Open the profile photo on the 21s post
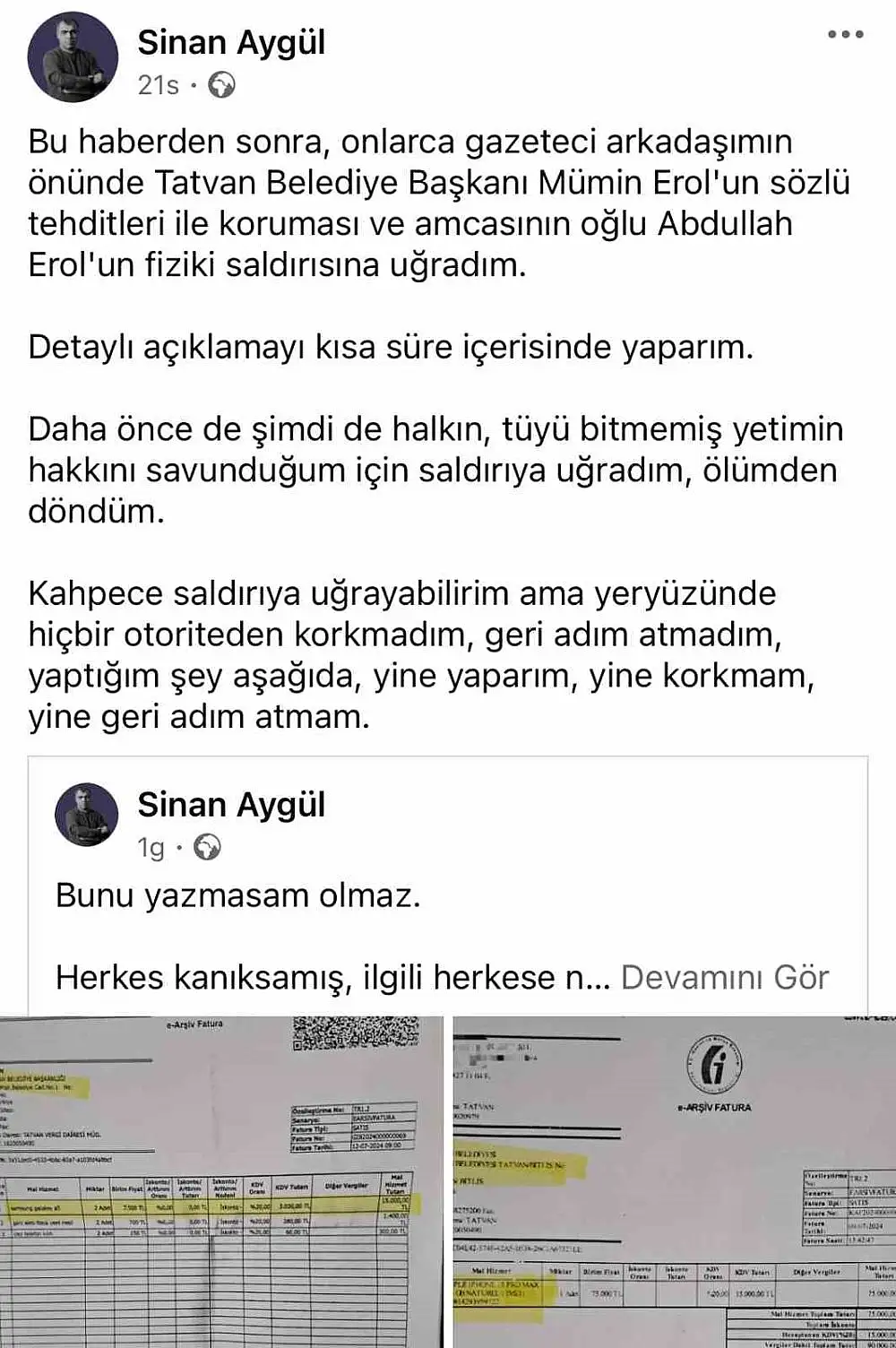The image size is (896, 1348). click(x=73, y=58)
